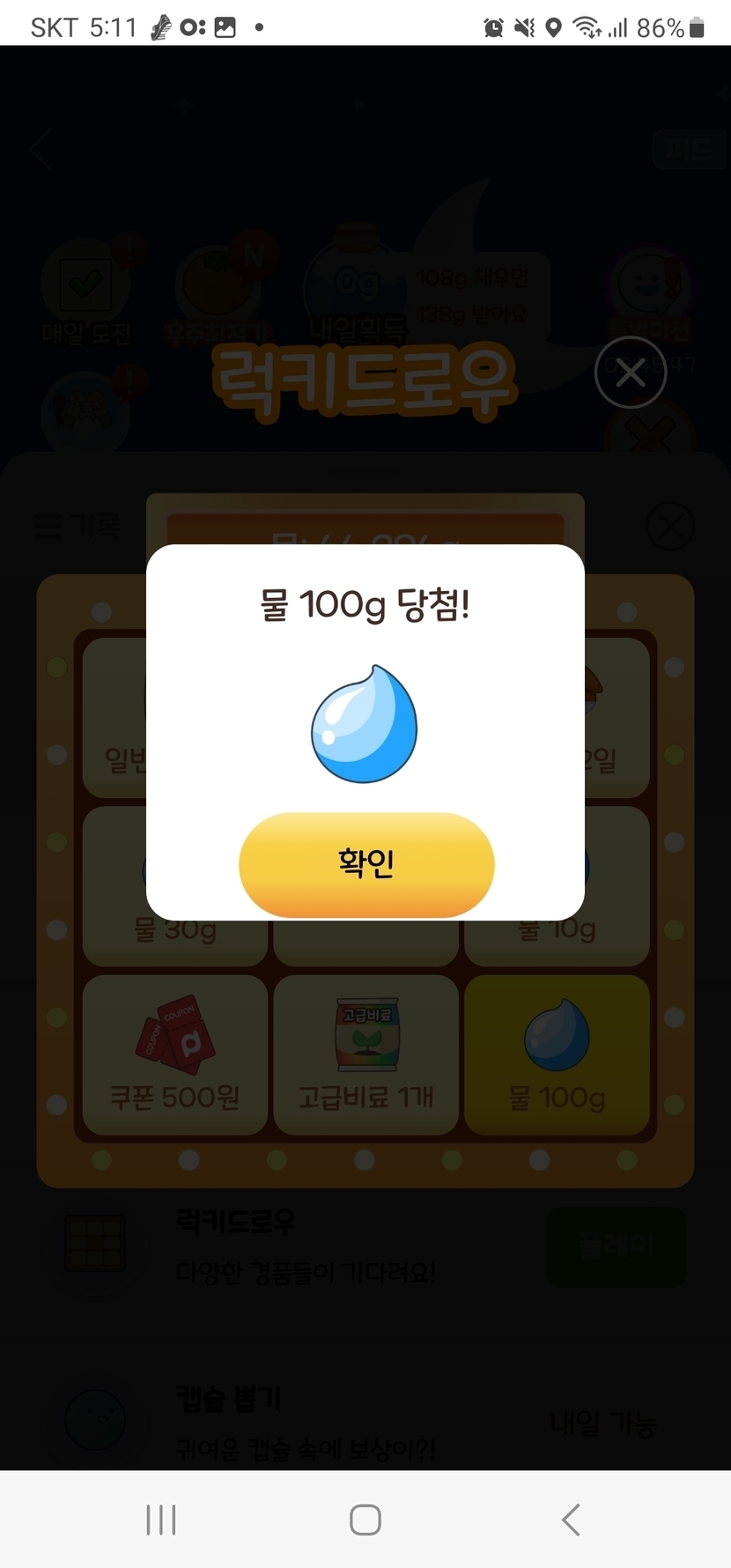Screen dimensions: 731x1568
Task: Go back using the system back button
Action: pyautogui.click(x=571, y=1520)
